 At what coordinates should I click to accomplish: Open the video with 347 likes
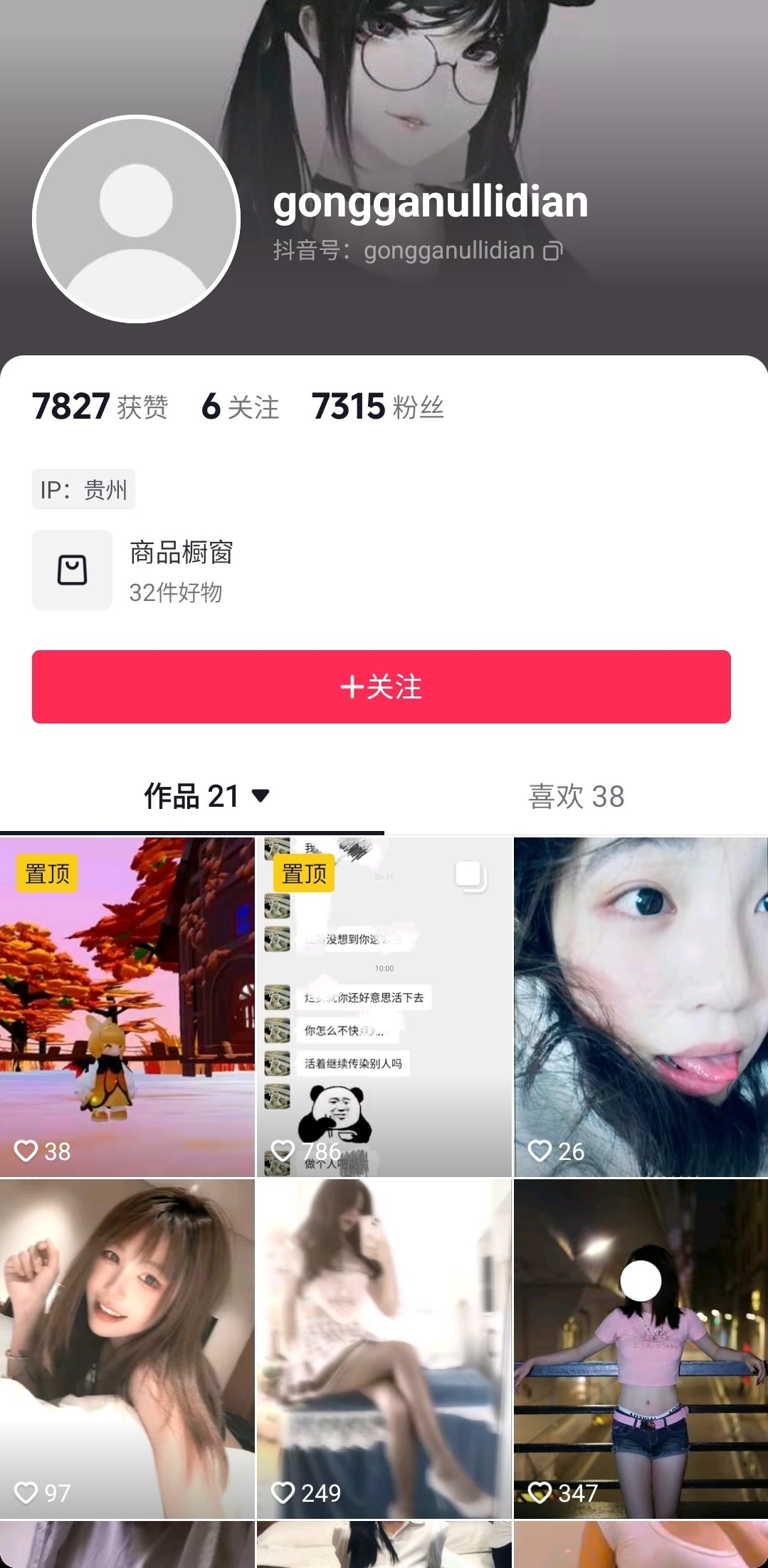click(641, 1347)
